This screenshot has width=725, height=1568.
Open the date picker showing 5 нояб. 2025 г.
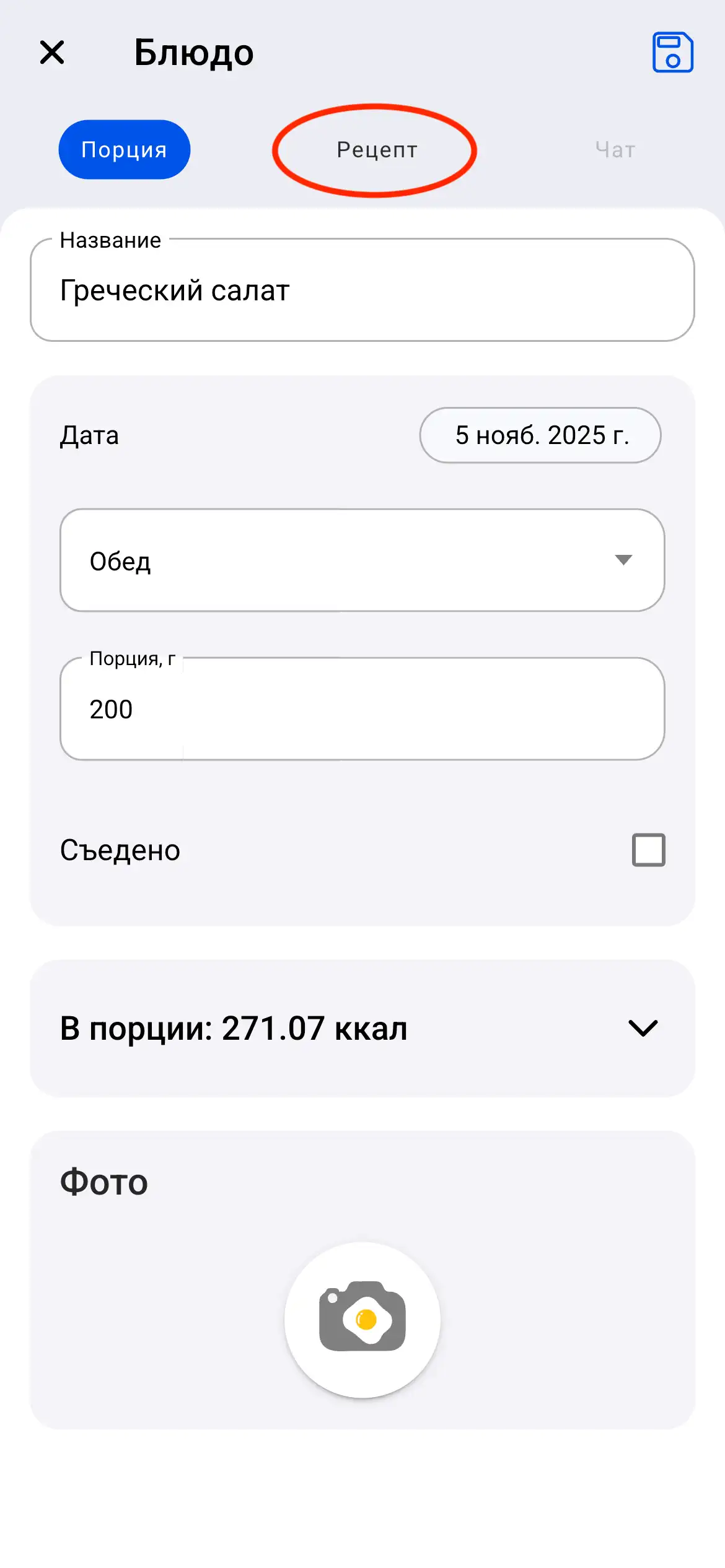point(540,435)
